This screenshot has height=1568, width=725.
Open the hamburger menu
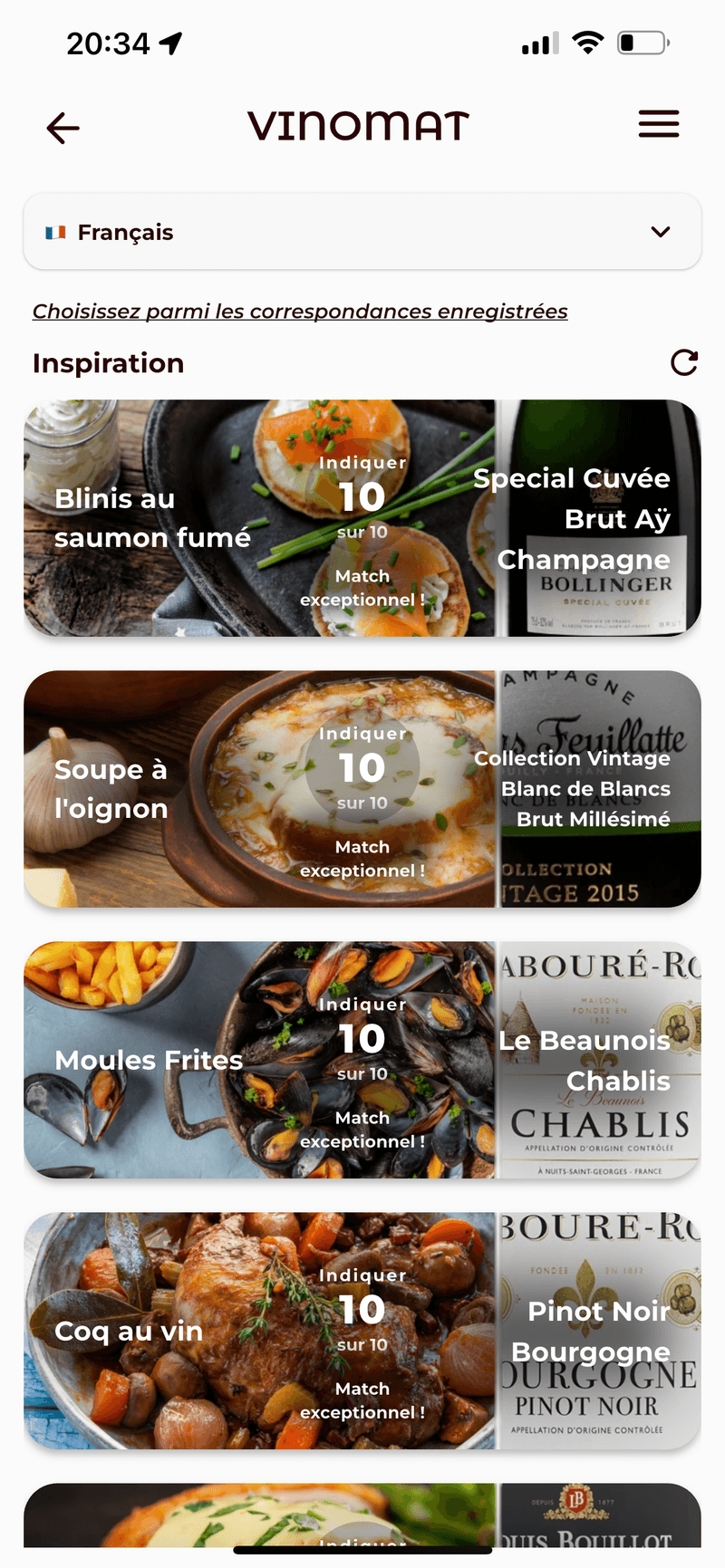(659, 124)
